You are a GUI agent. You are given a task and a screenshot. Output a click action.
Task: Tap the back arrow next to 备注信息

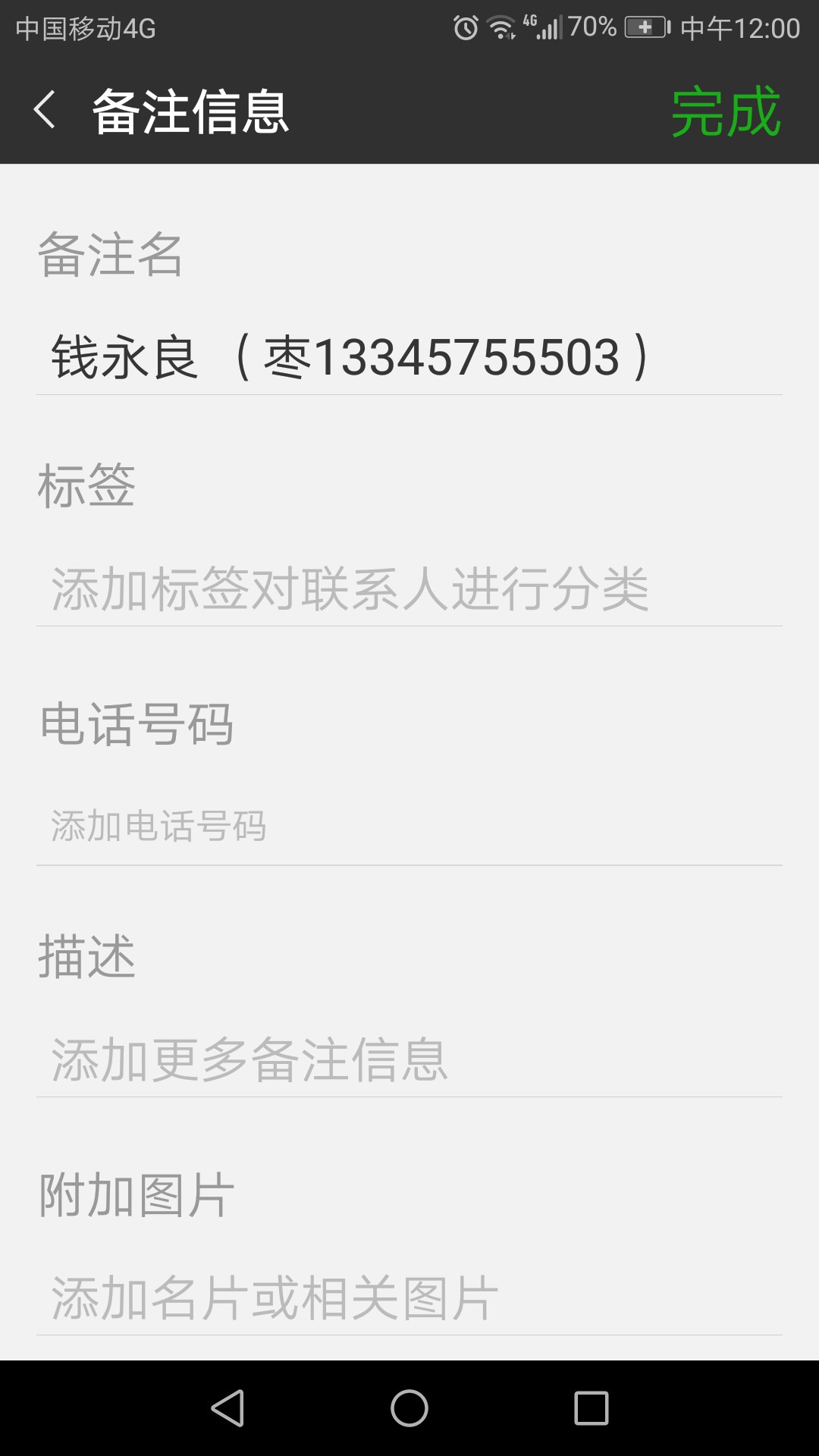tap(45, 110)
